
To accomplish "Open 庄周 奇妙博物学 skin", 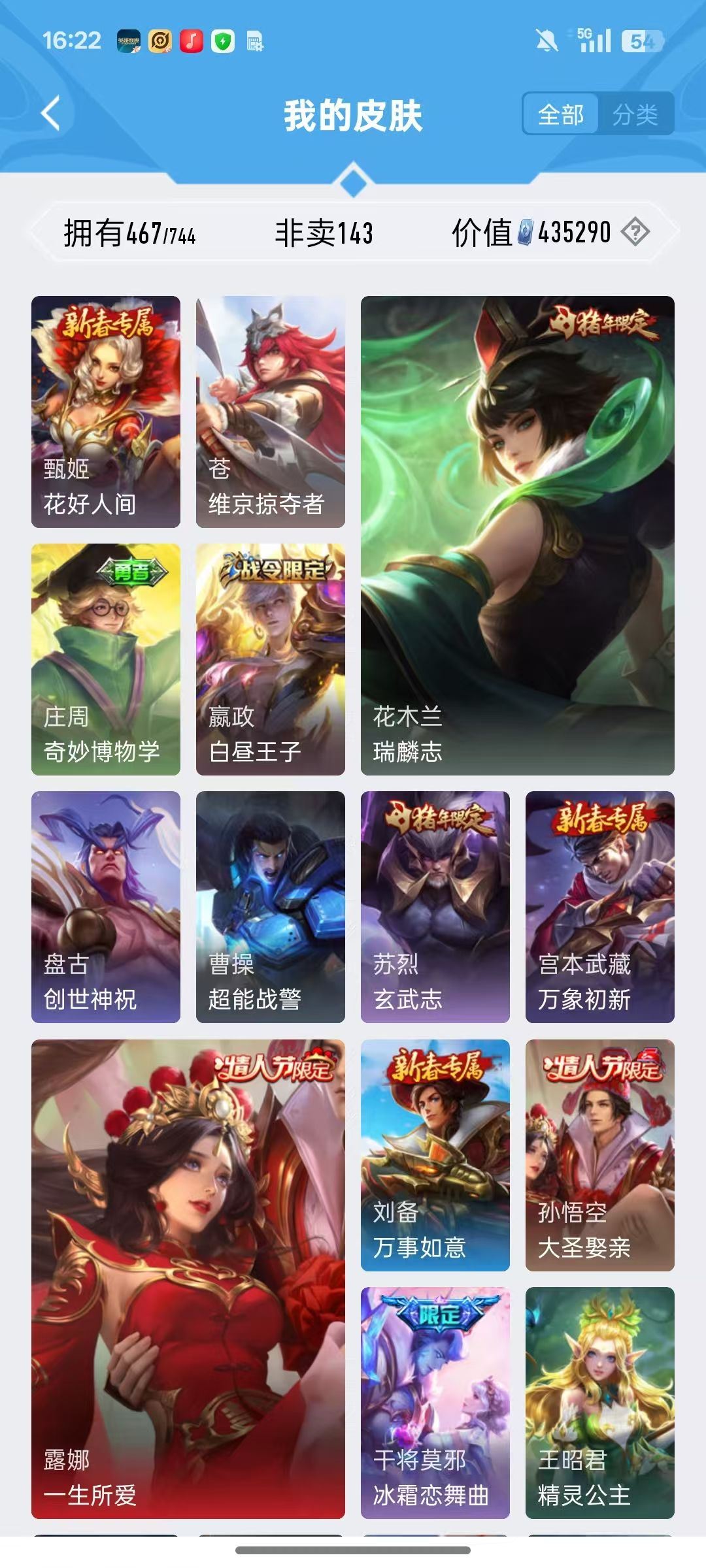I will [106, 659].
